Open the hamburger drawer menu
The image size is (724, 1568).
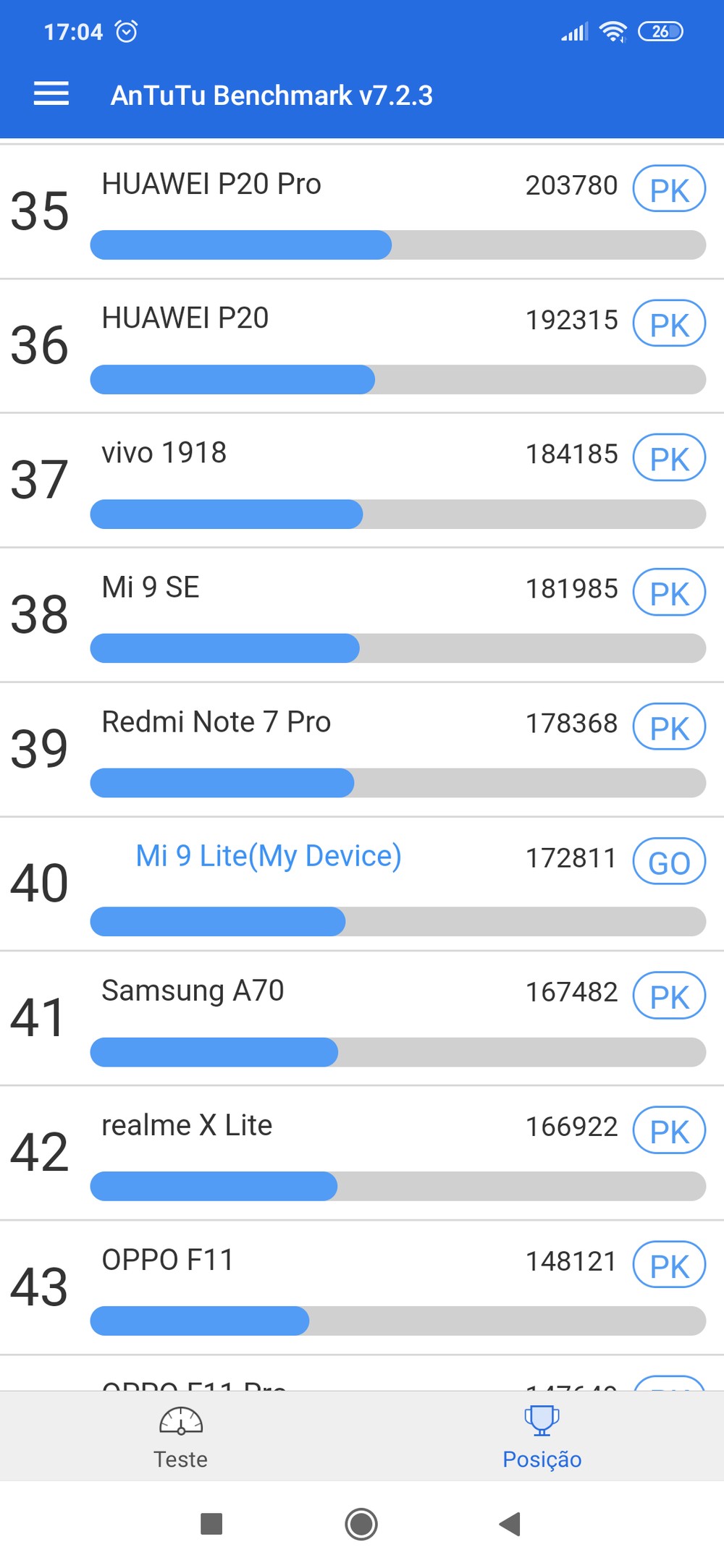(51, 94)
